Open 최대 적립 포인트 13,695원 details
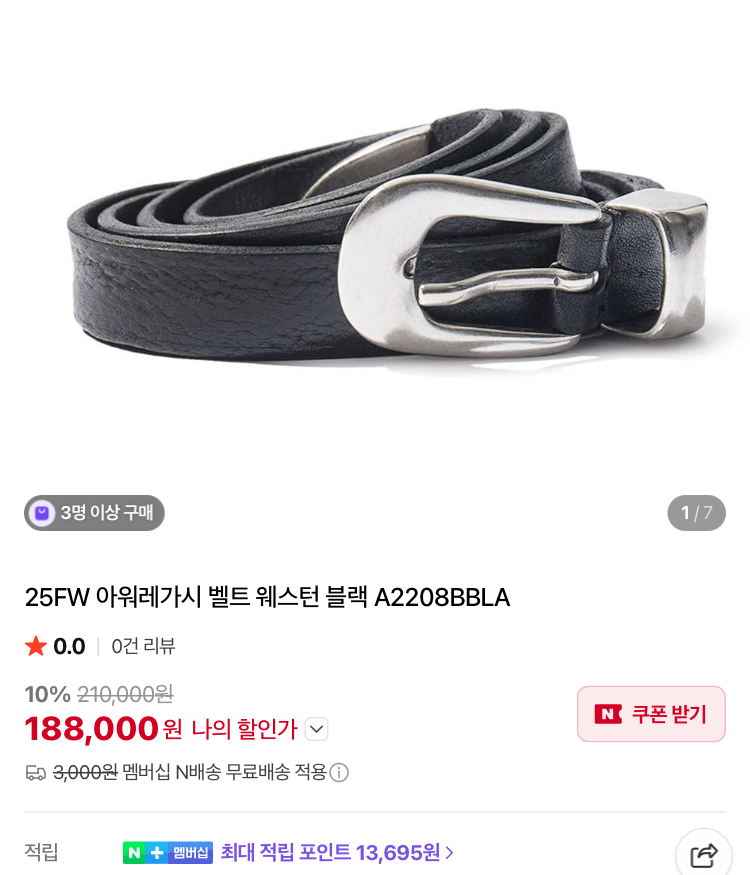This screenshot has height=875, width=750. (337, 852)
